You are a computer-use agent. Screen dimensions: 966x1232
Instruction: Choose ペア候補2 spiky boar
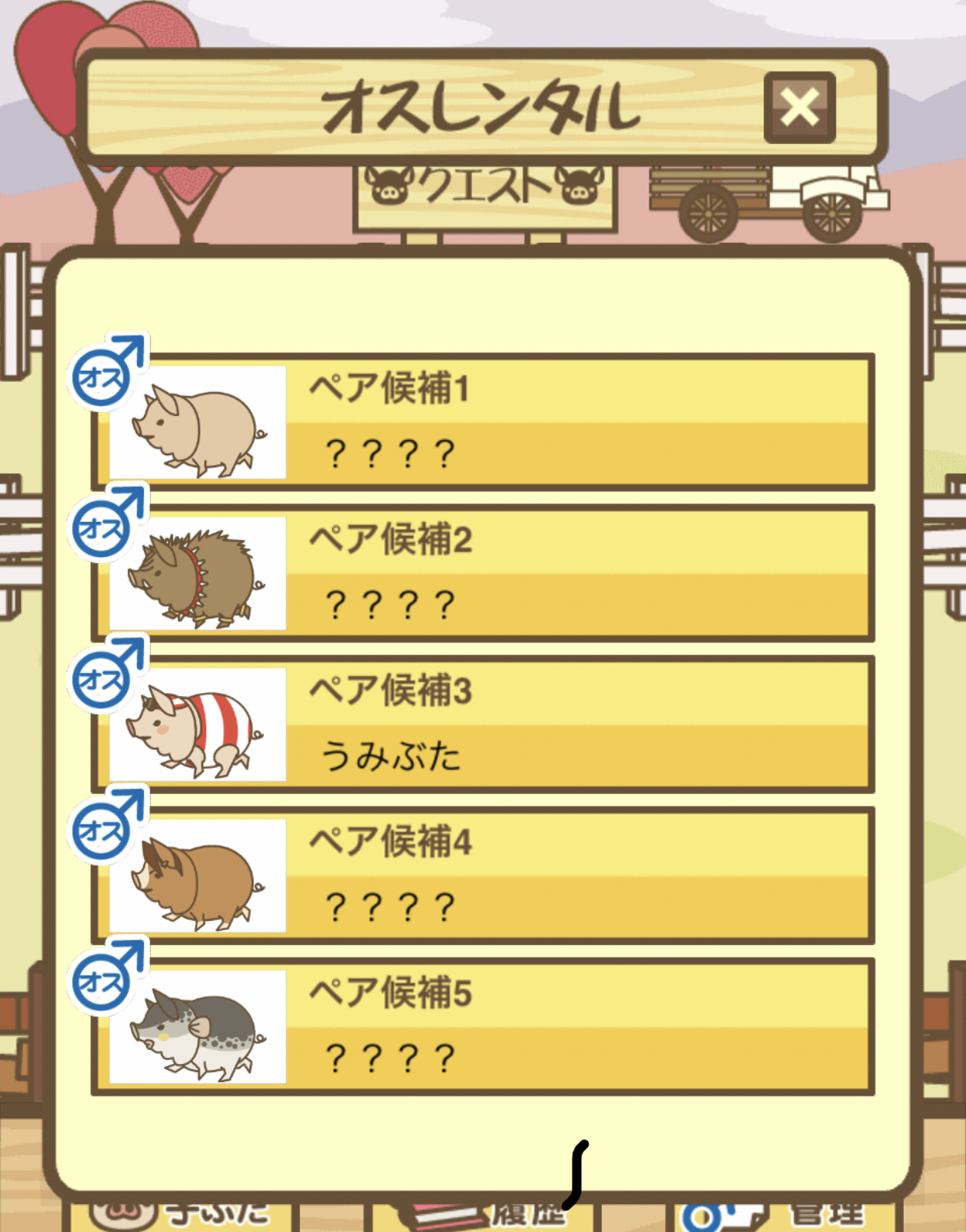pos(483,573)
